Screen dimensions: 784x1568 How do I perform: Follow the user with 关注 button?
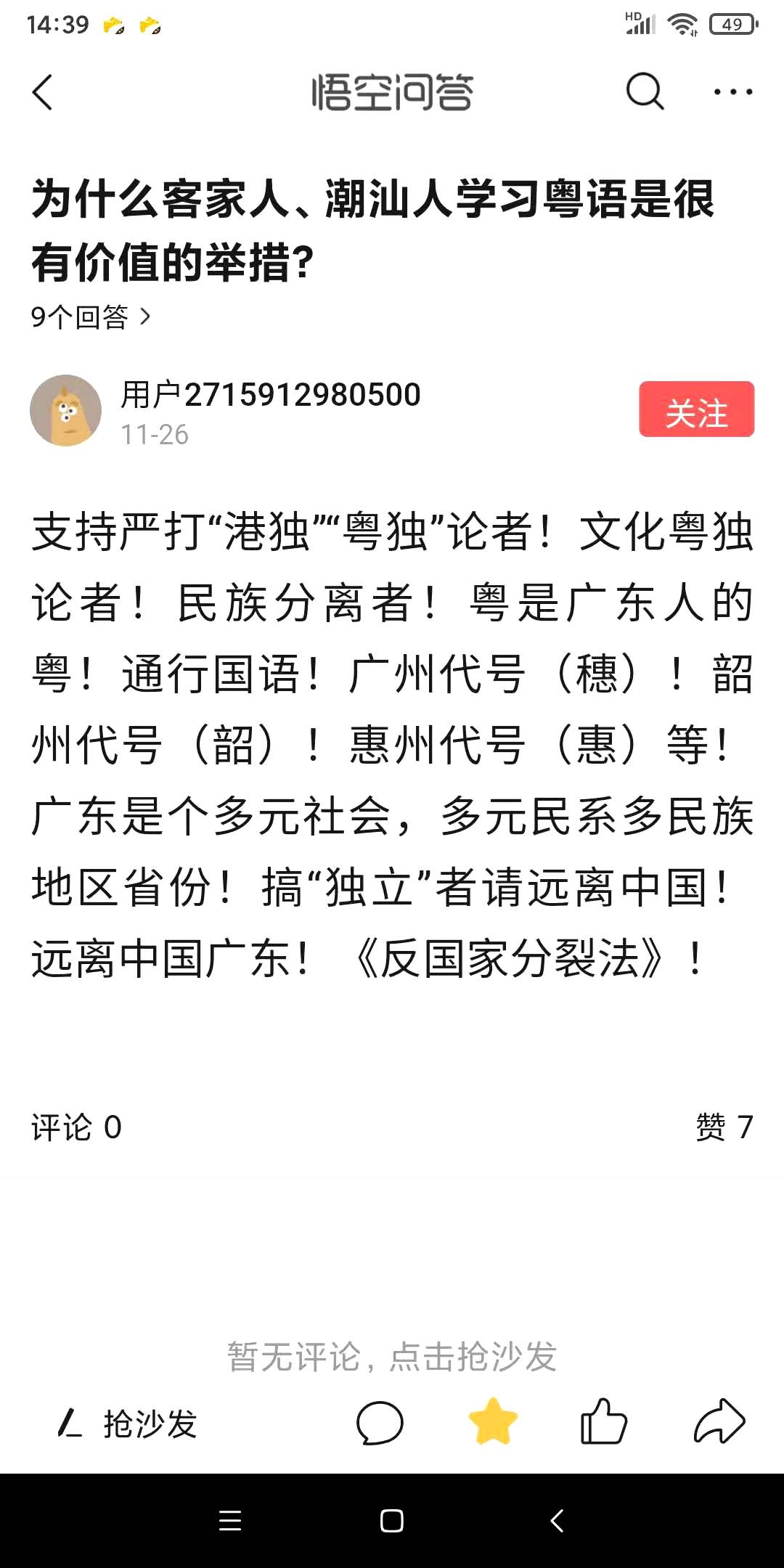(696, 409)
